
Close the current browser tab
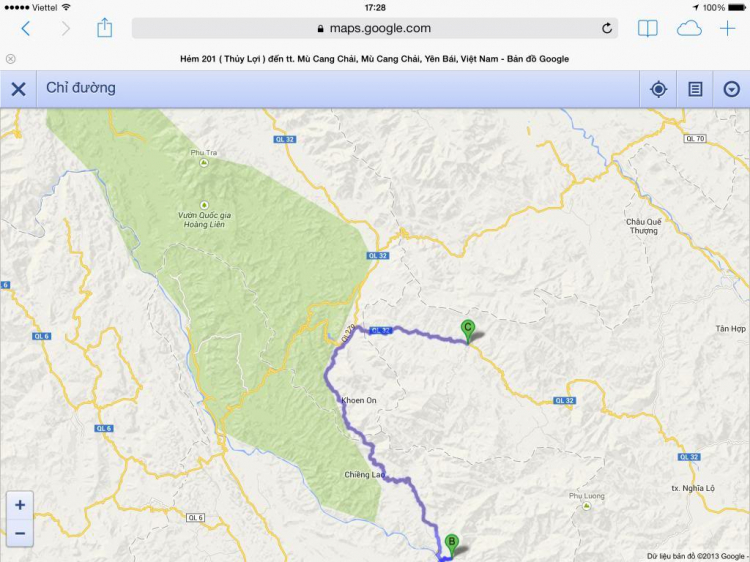(x=10, y=59)
